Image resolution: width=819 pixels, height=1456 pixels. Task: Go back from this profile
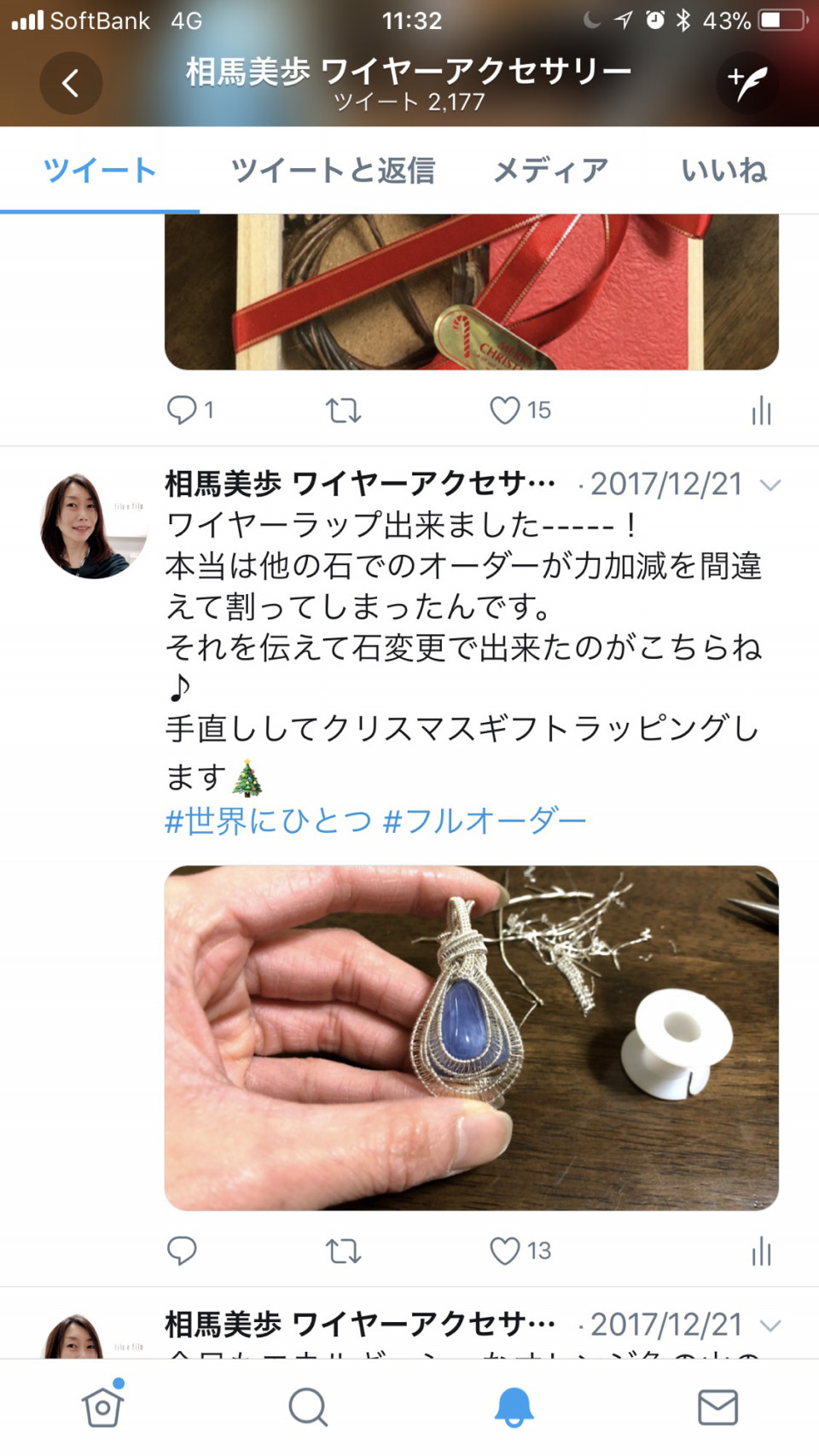pyautogui.click(x=71, y=83)
